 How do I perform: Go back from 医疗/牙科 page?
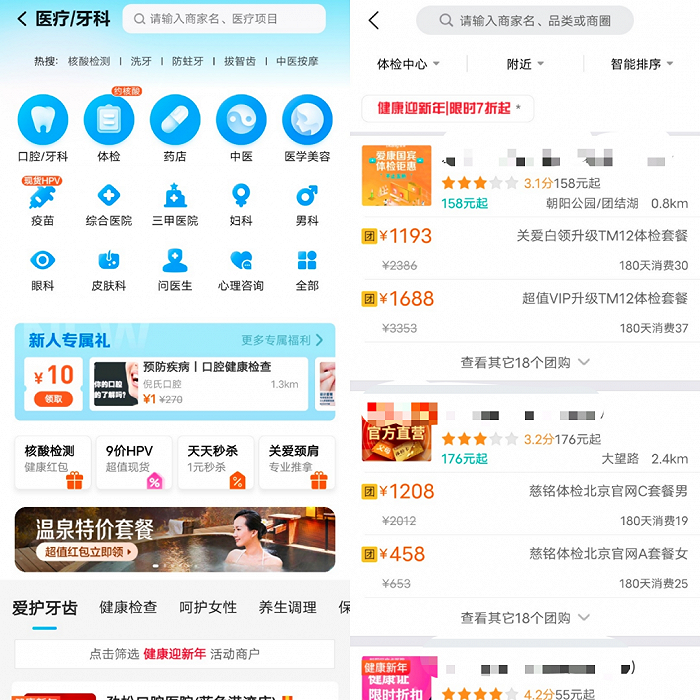click(21, 19)
